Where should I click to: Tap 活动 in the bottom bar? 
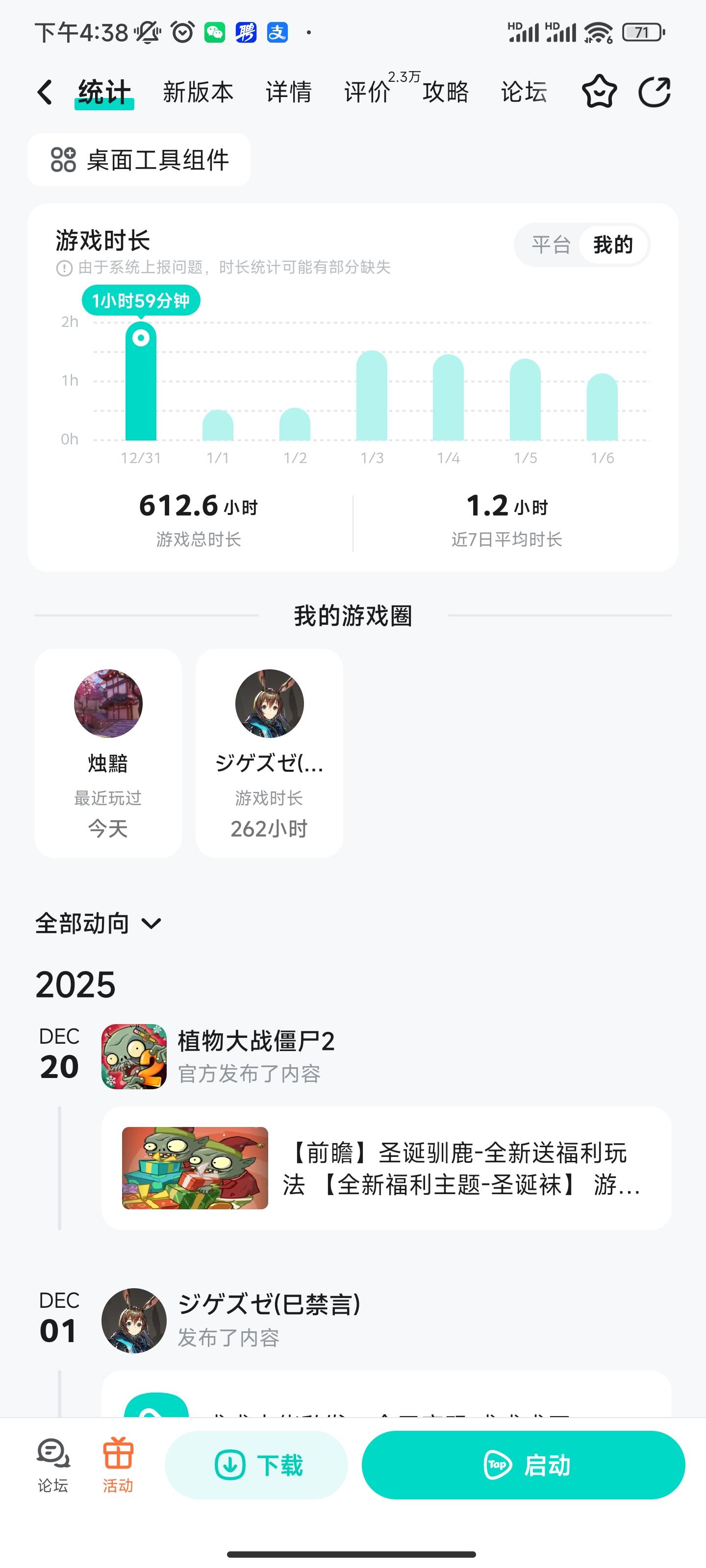118,1465
